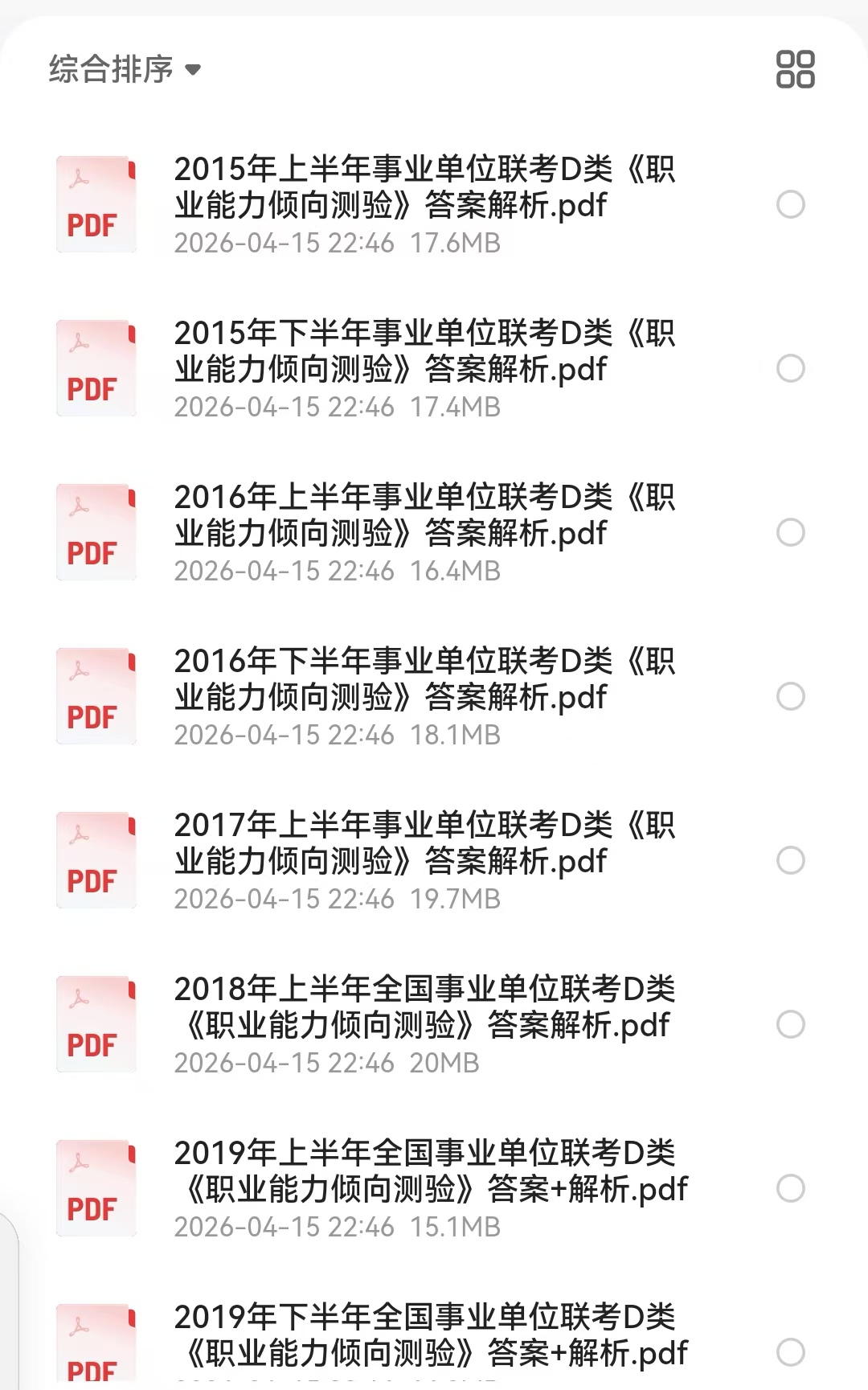
Task: Select the 2015年下半年 PDF radio circle
Action: point(791,368)
